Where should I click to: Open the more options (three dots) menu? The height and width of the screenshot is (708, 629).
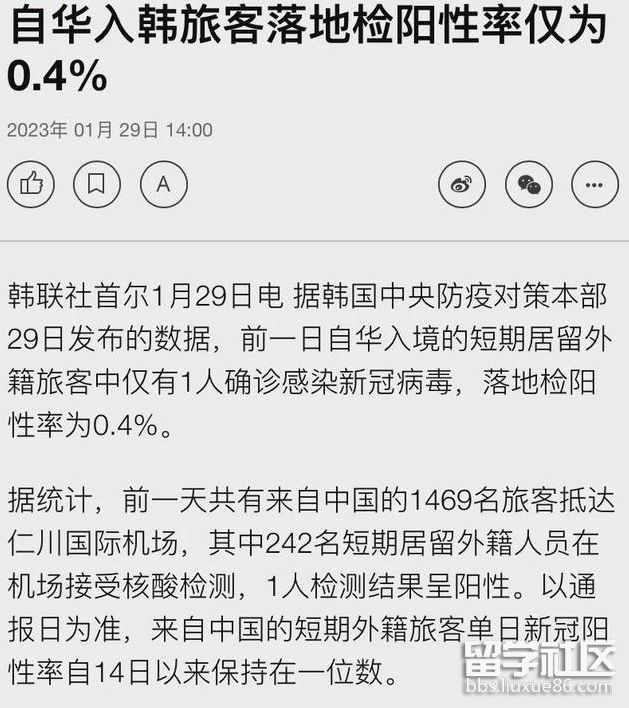594,185
